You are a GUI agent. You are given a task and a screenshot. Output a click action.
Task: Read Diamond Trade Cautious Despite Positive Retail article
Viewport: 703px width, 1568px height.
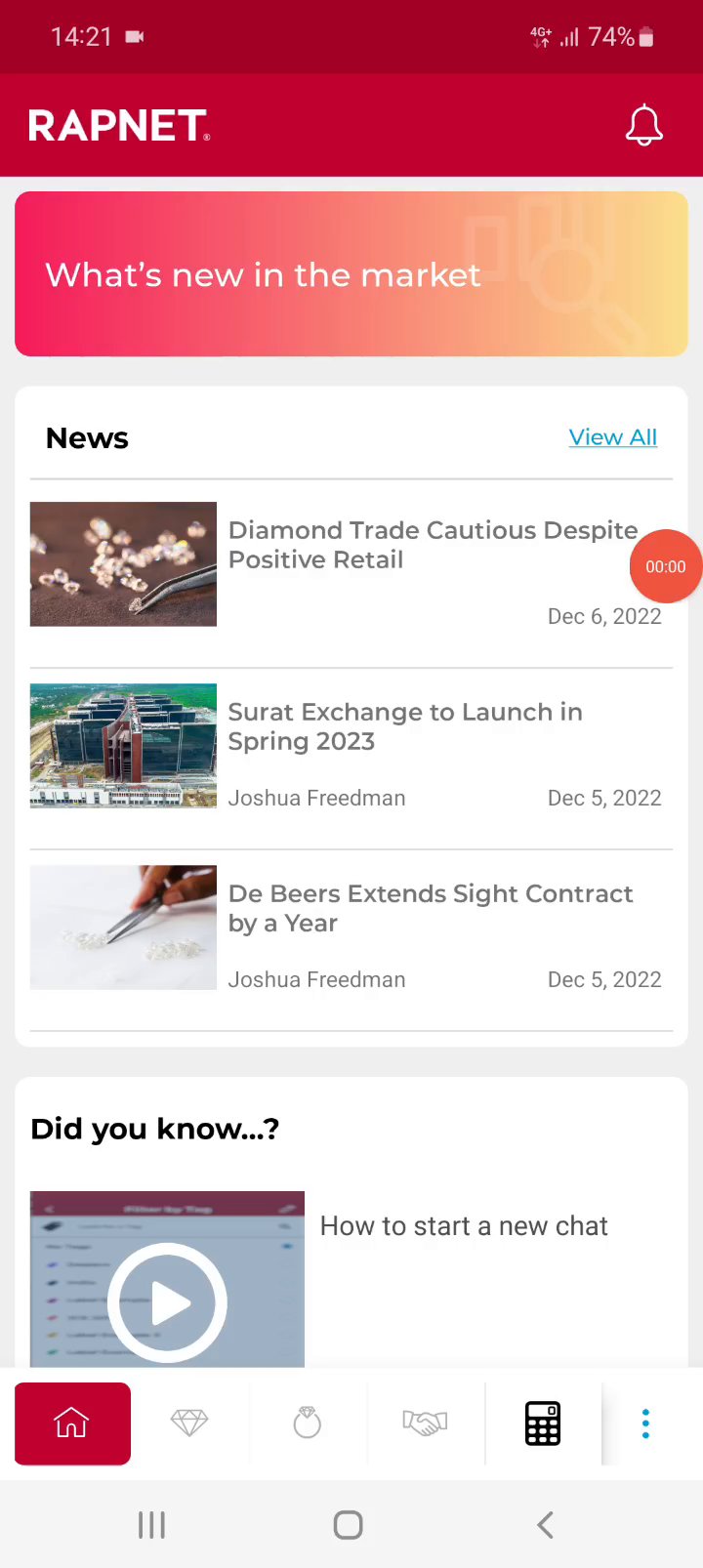pyautogui.click(x=432, y=545)
